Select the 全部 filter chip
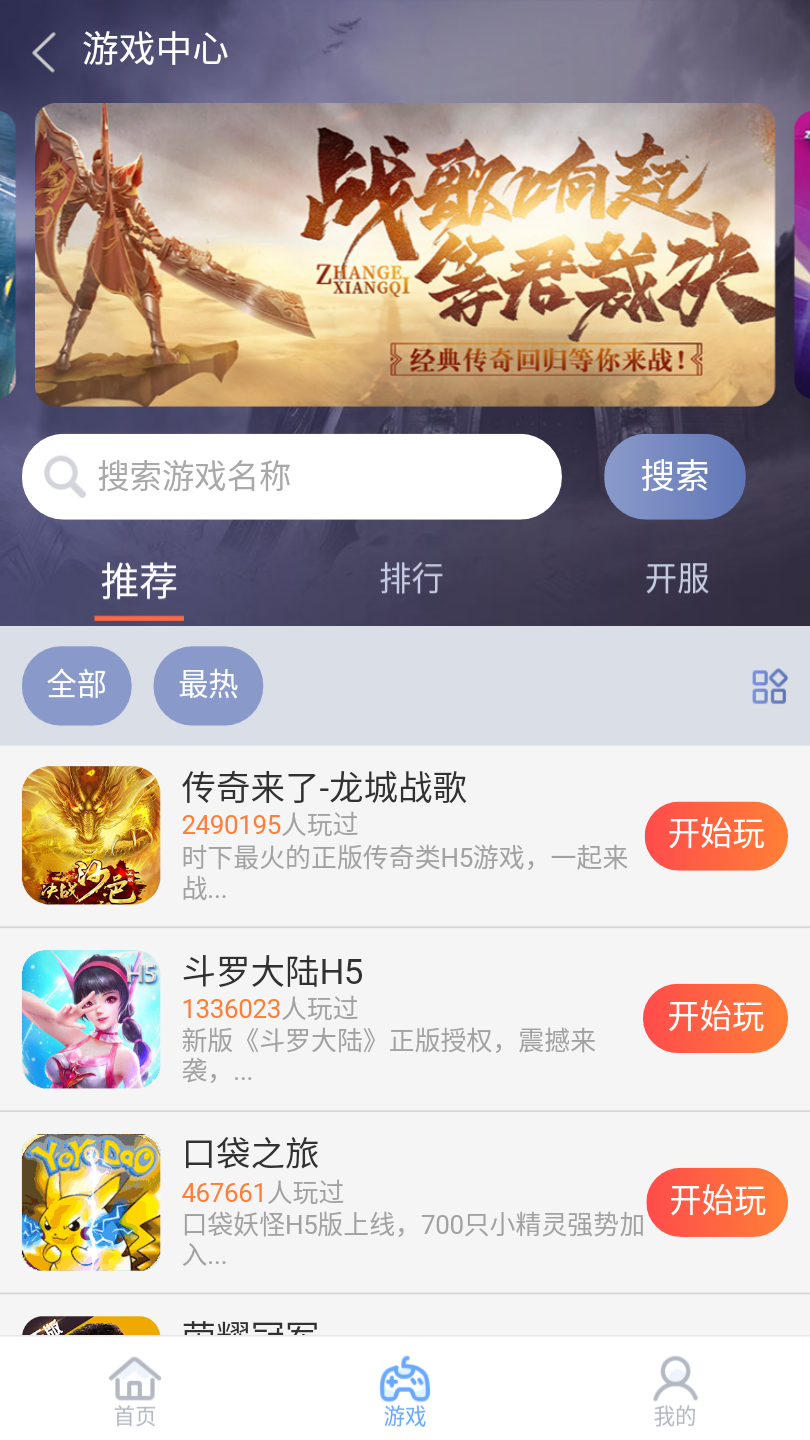 click(76, 686)
